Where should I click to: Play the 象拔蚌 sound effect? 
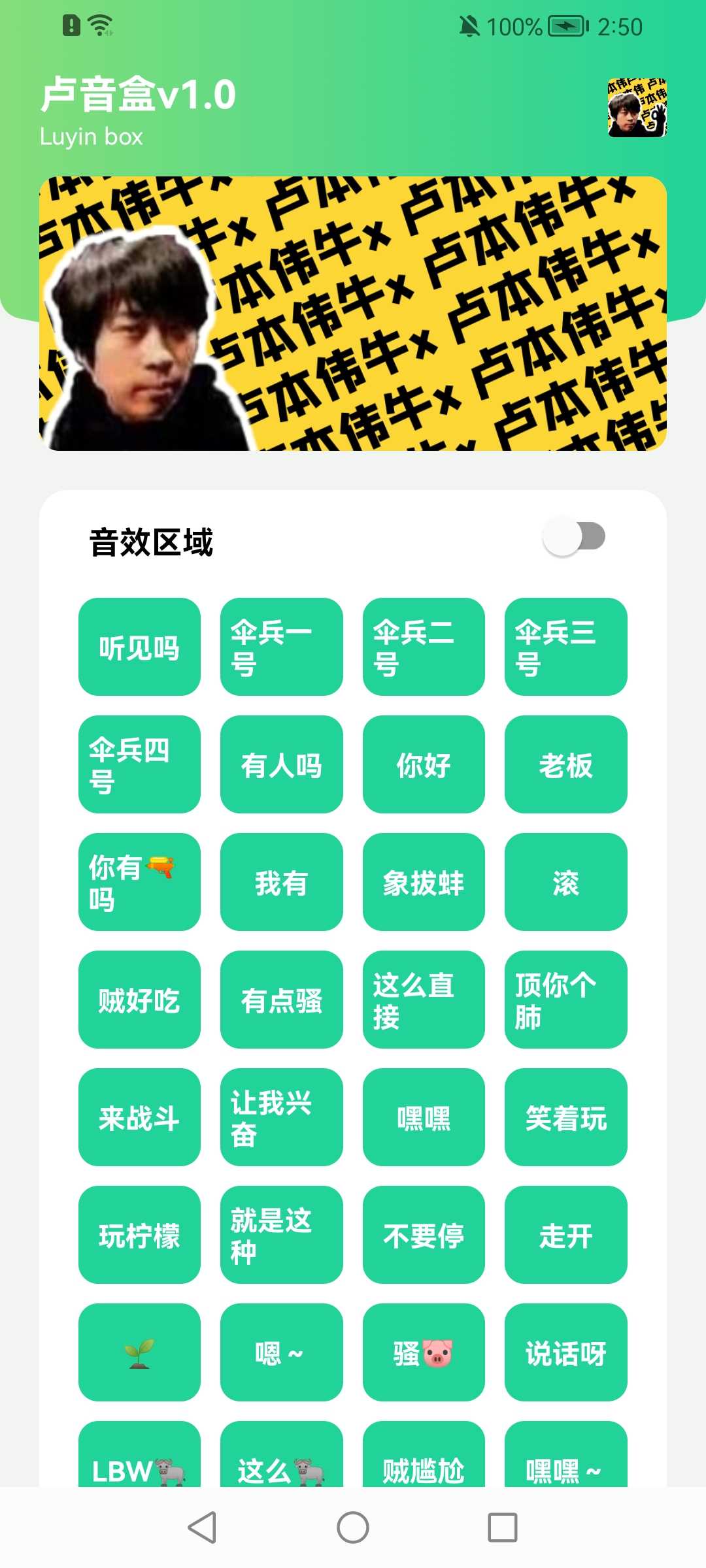coord(424,883)
